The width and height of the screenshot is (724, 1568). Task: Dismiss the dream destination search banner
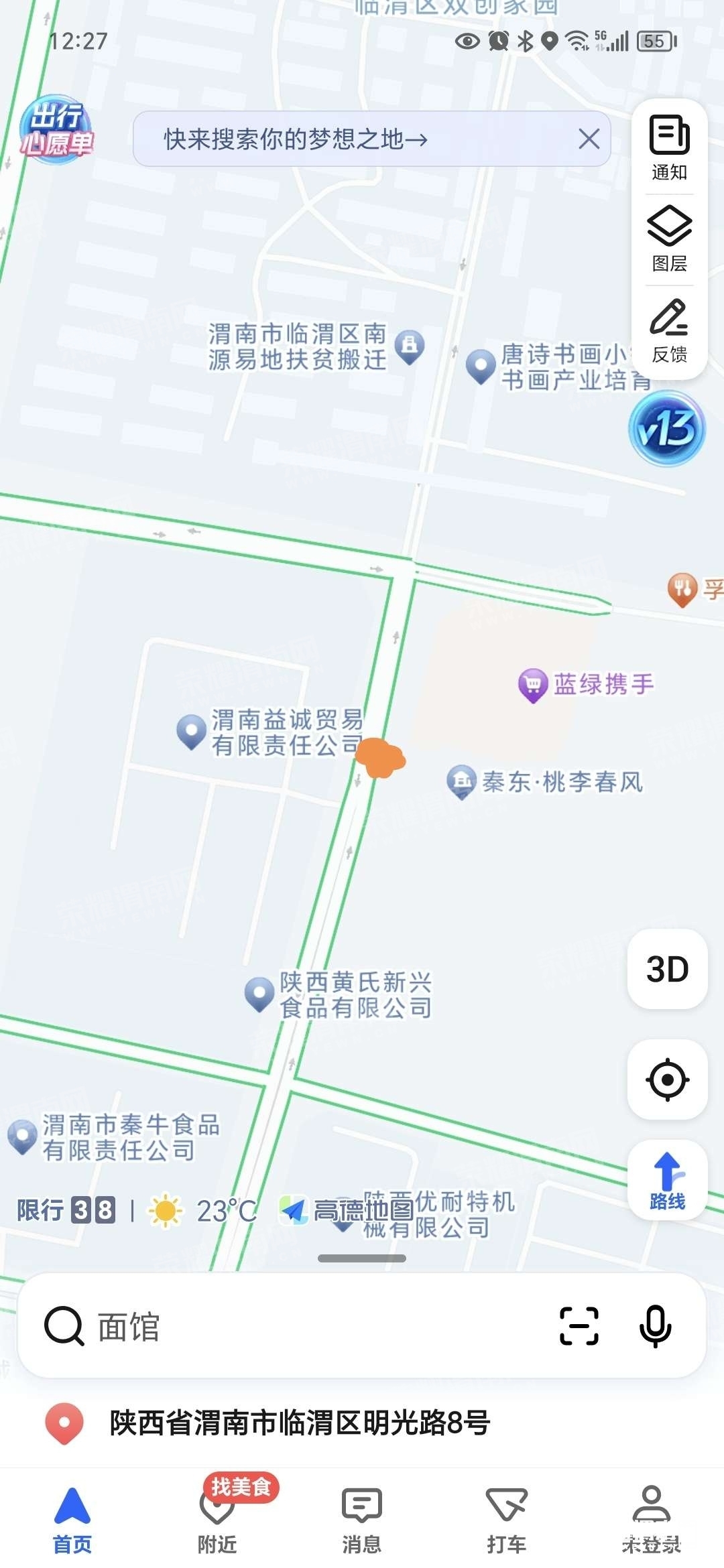pyautogui.click(x=589, y=139)
